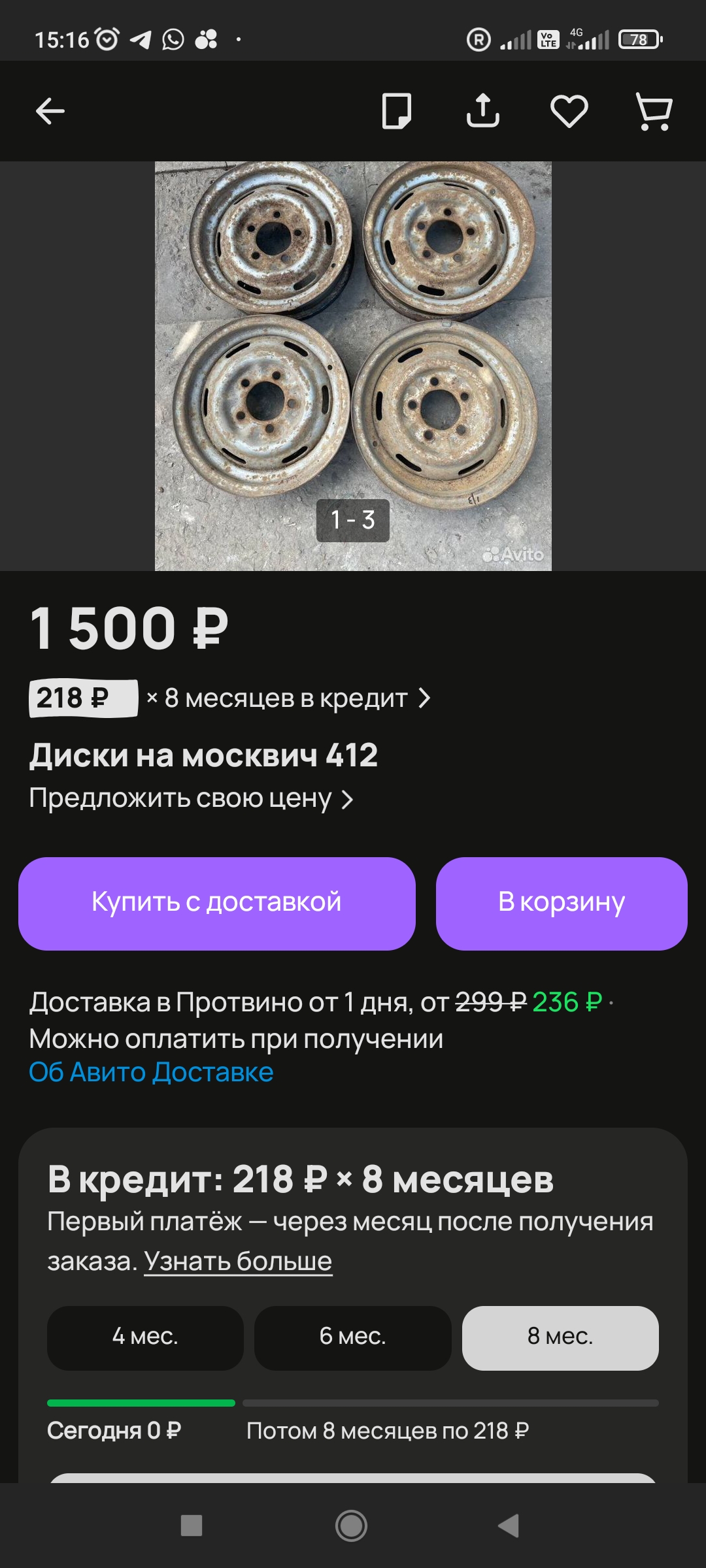Open the shopping cart icon
This screenshot has width=706, height=1568.
pyautogui.click(x=654, y=111)
